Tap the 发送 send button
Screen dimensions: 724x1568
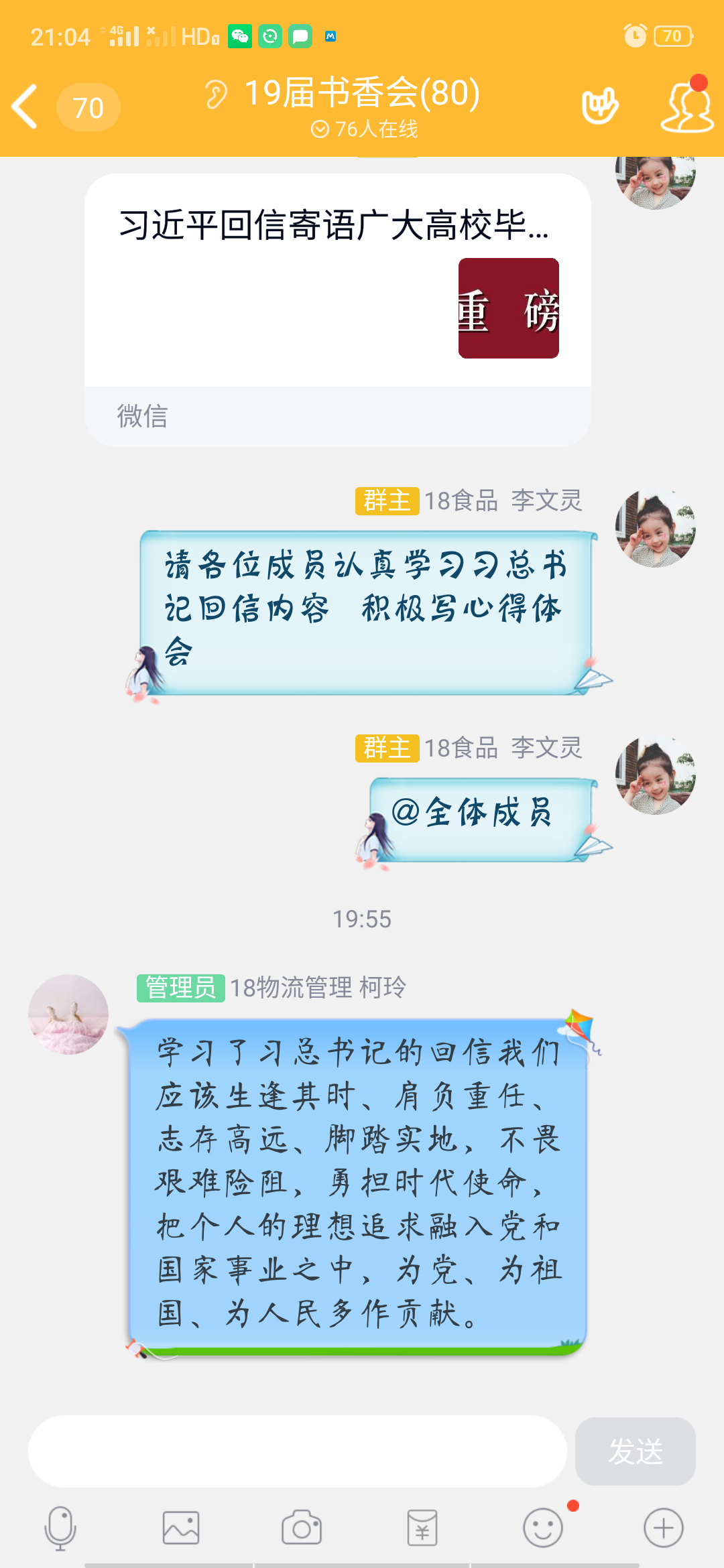click(x=635, y=1451)
